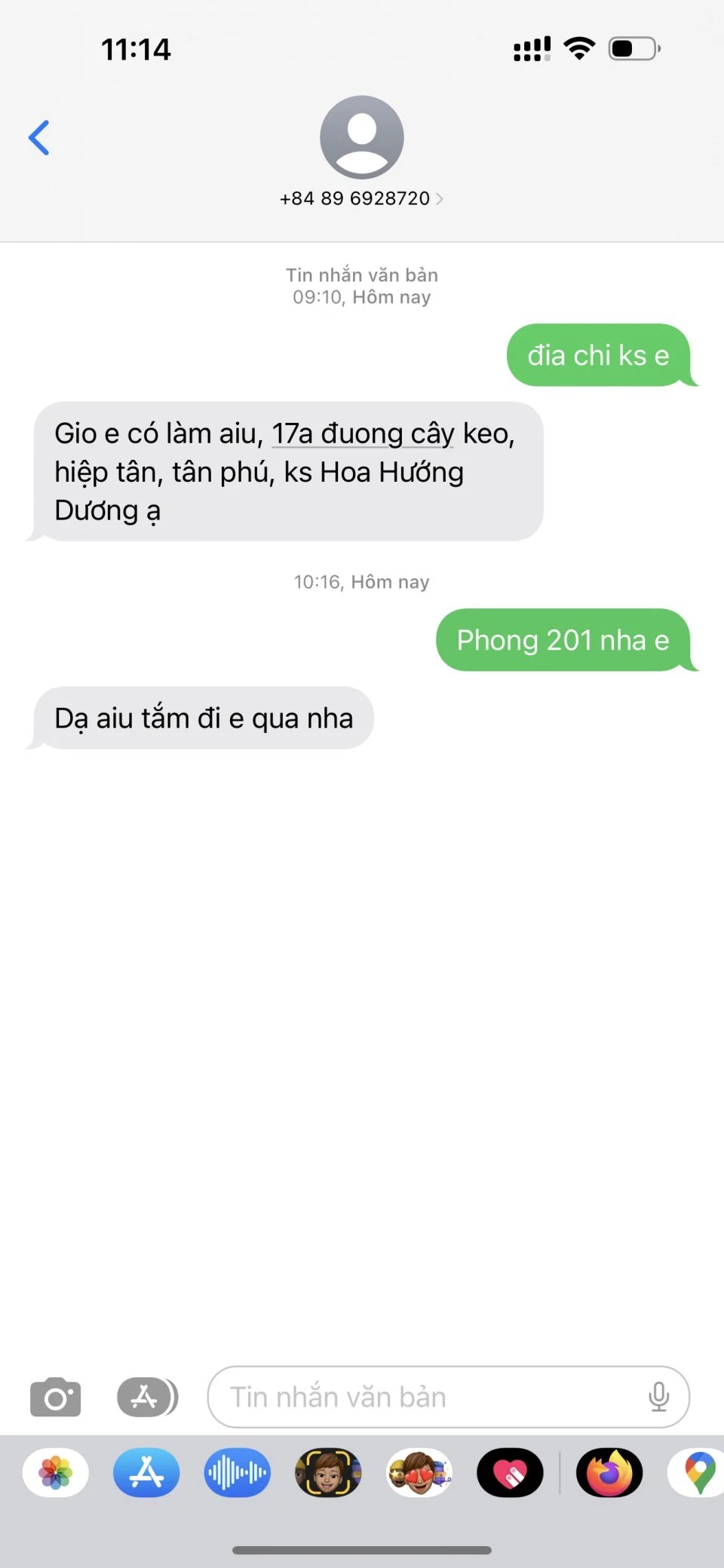Open the underlined address 17a đuong cây

coord(362,434)
